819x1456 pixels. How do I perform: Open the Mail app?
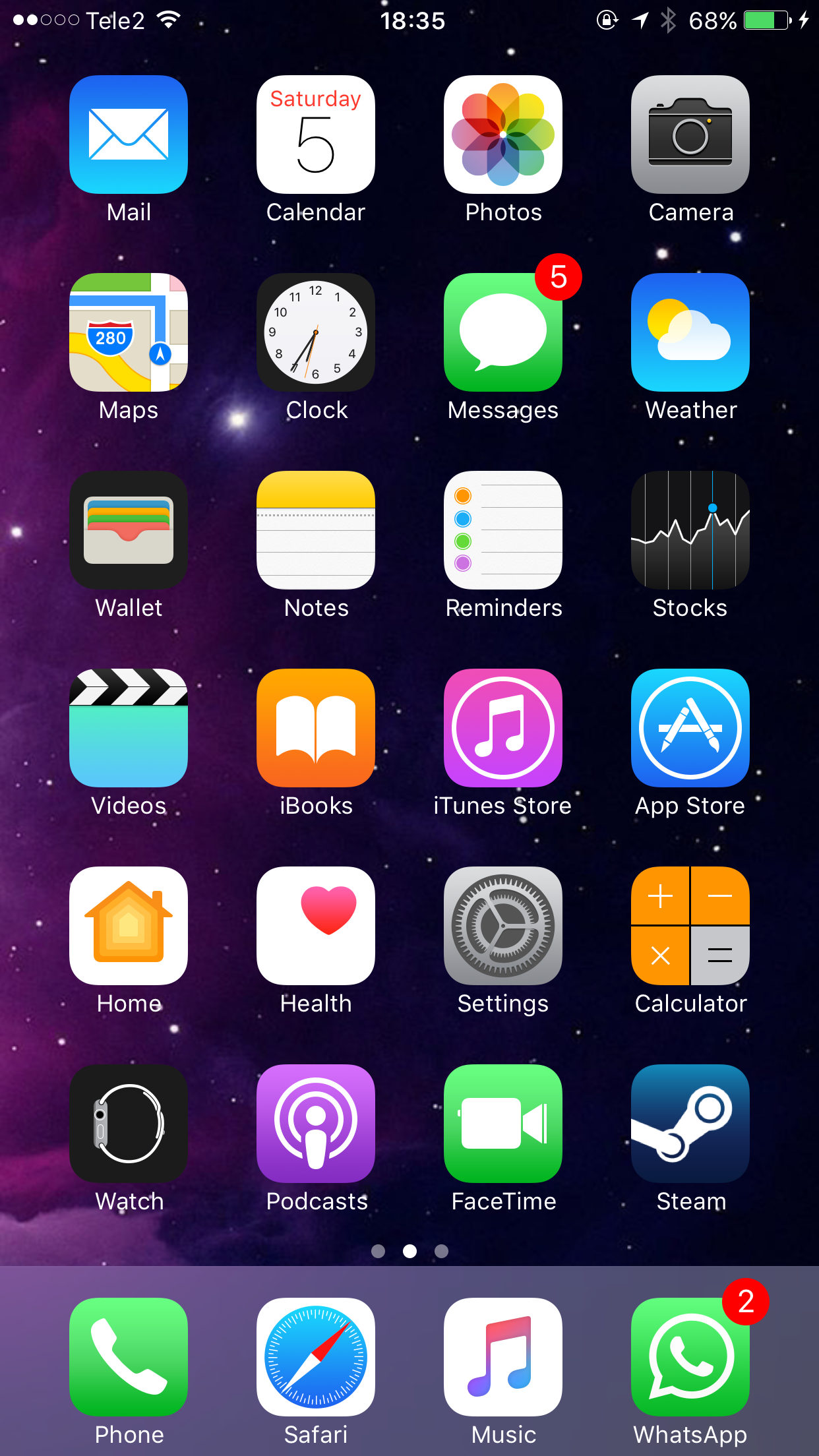coord(129,135)
